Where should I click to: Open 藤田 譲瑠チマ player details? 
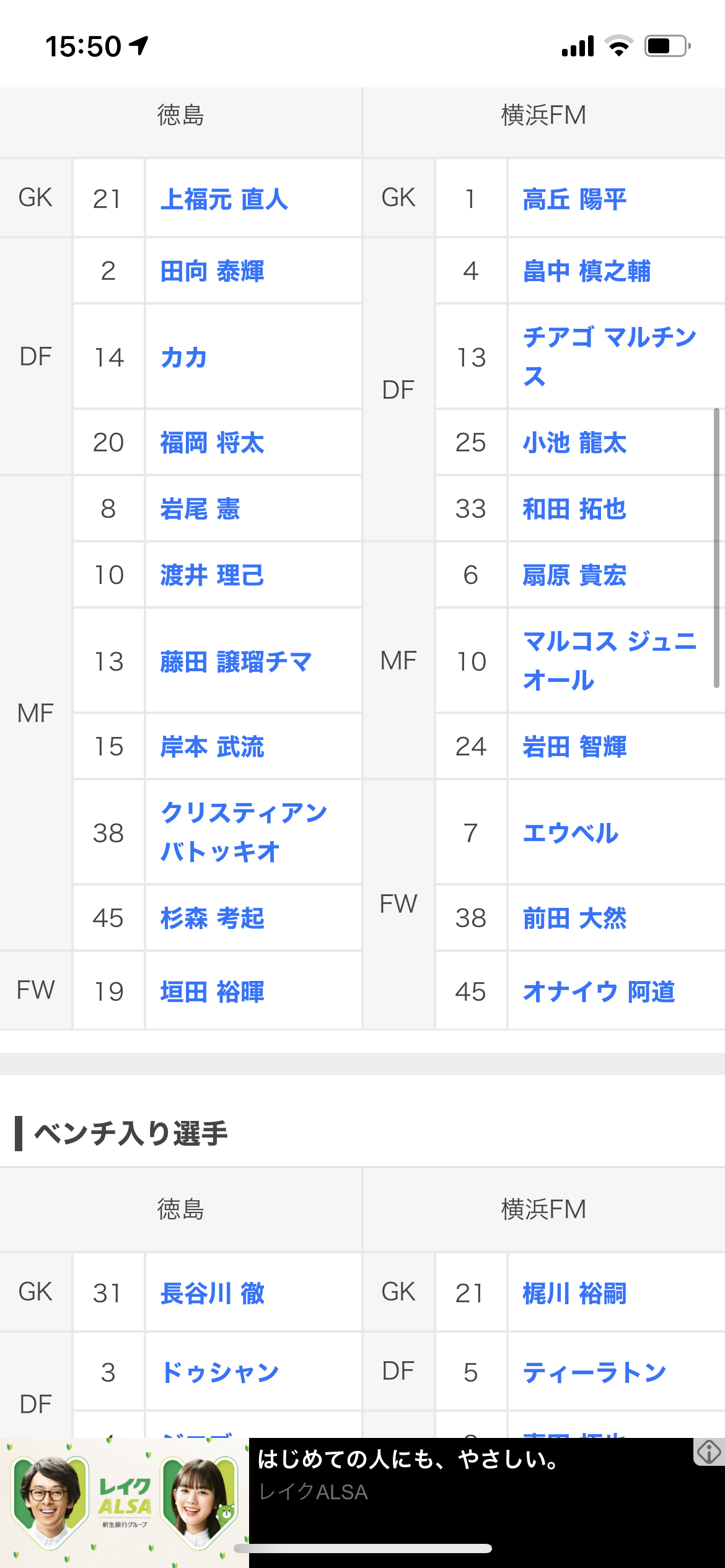point(235,661)
